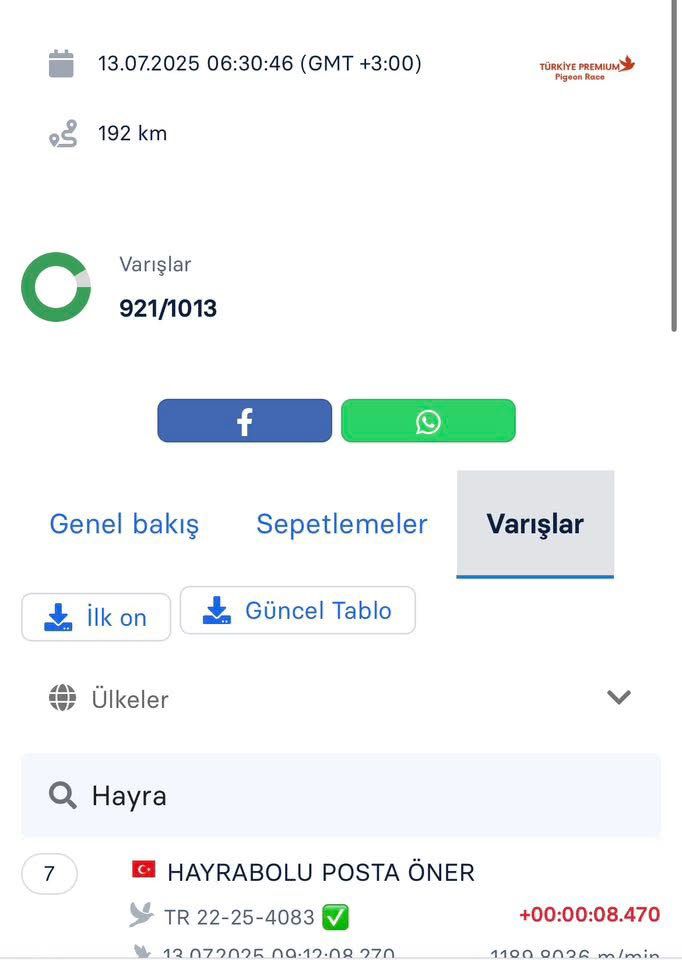Download the İlk on list

(96, 617)
